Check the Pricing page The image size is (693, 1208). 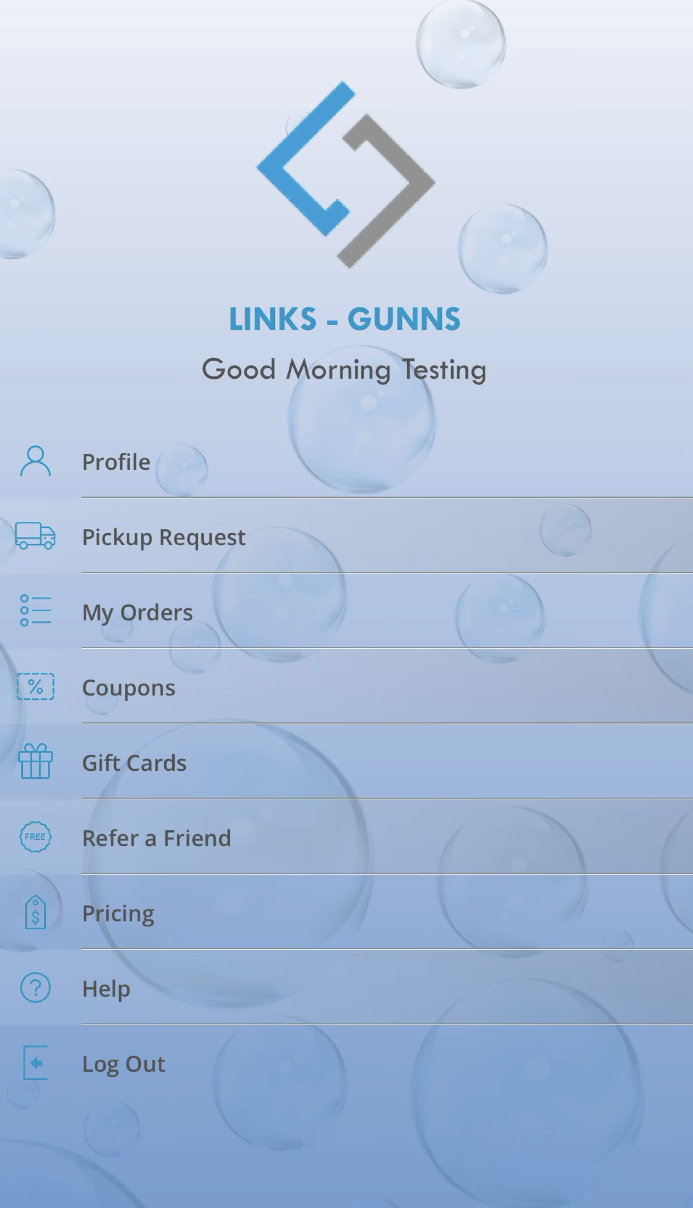point(118,913)
